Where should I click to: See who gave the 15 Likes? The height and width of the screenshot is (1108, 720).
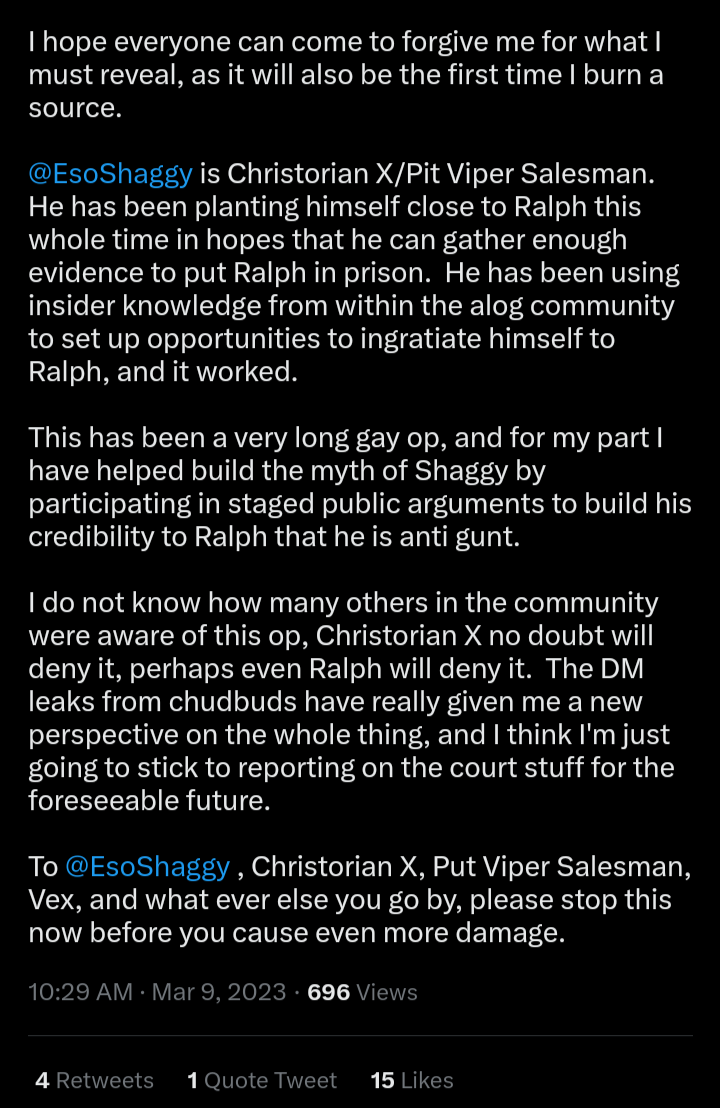pyautogui.click(x=412, y=1080)
